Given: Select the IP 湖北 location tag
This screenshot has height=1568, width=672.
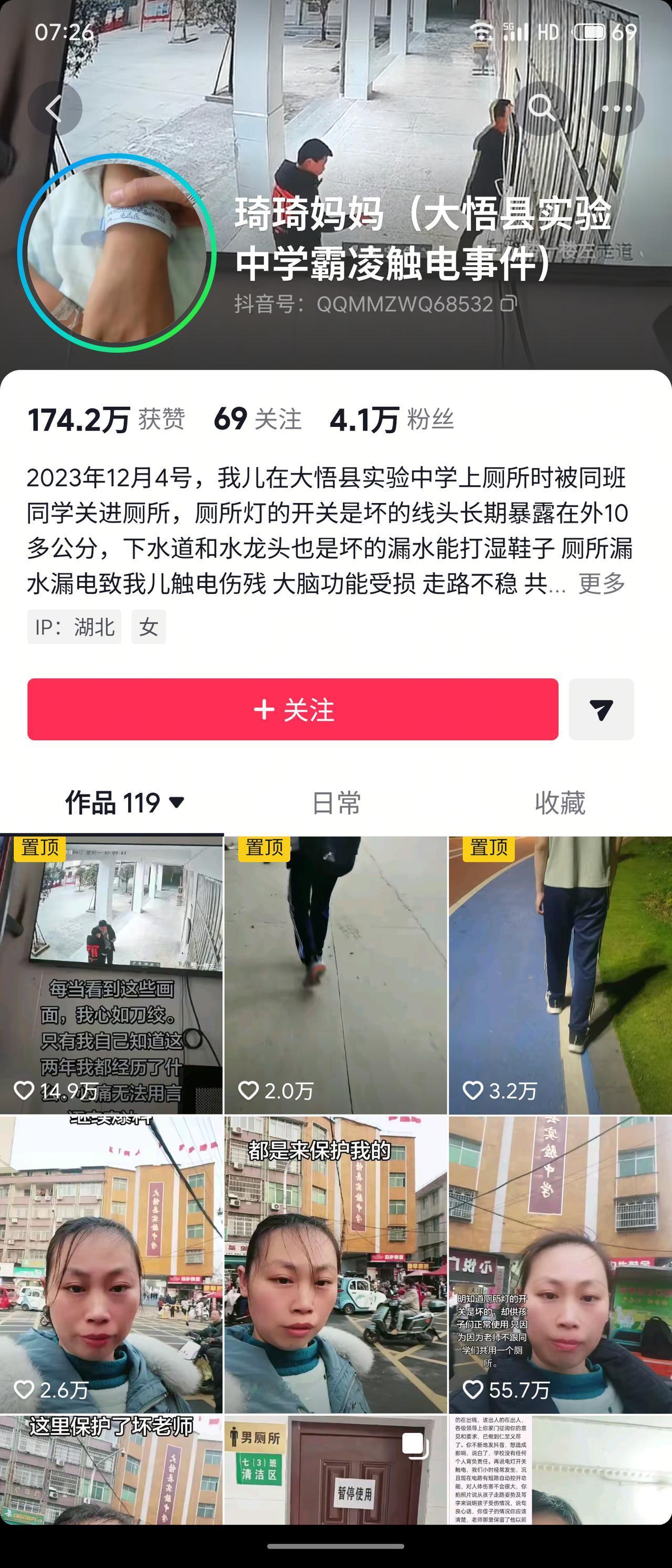Looking at the screenshot, I should coord(73,630).
